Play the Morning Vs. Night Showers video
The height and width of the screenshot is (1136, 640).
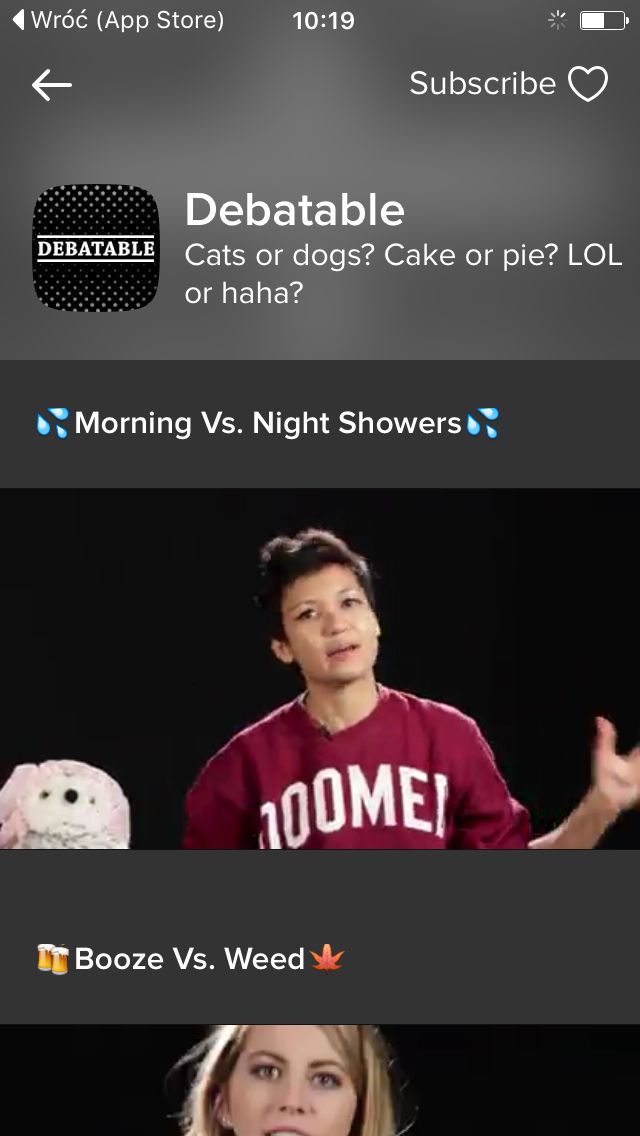320,668
